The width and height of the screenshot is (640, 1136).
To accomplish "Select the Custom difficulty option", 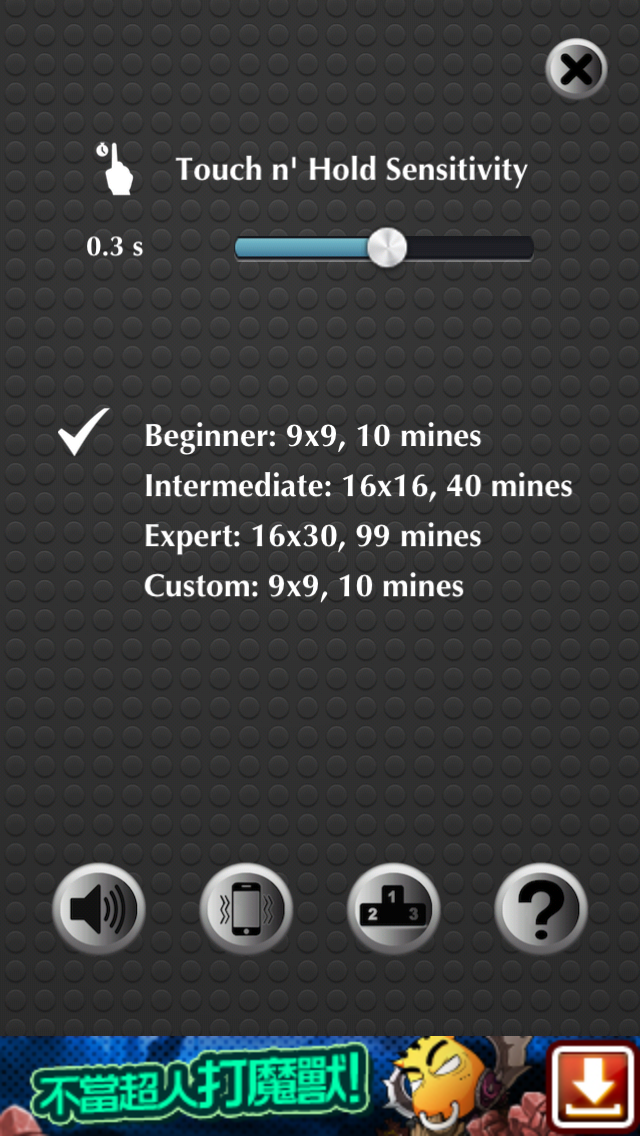I will [304, 585].
